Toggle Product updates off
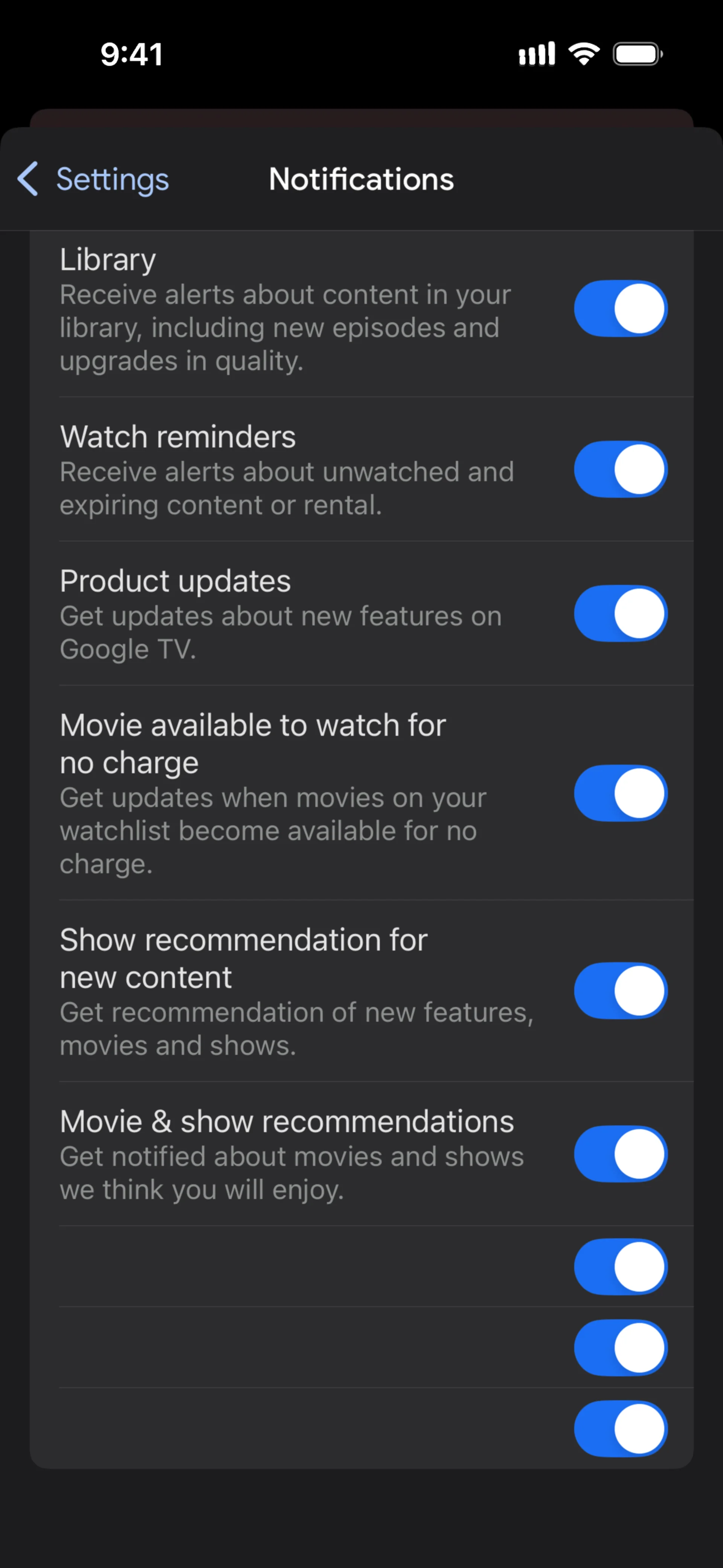Image resolution: width=723 pixels, height=1568 pixels. click(x=620, y=614)
